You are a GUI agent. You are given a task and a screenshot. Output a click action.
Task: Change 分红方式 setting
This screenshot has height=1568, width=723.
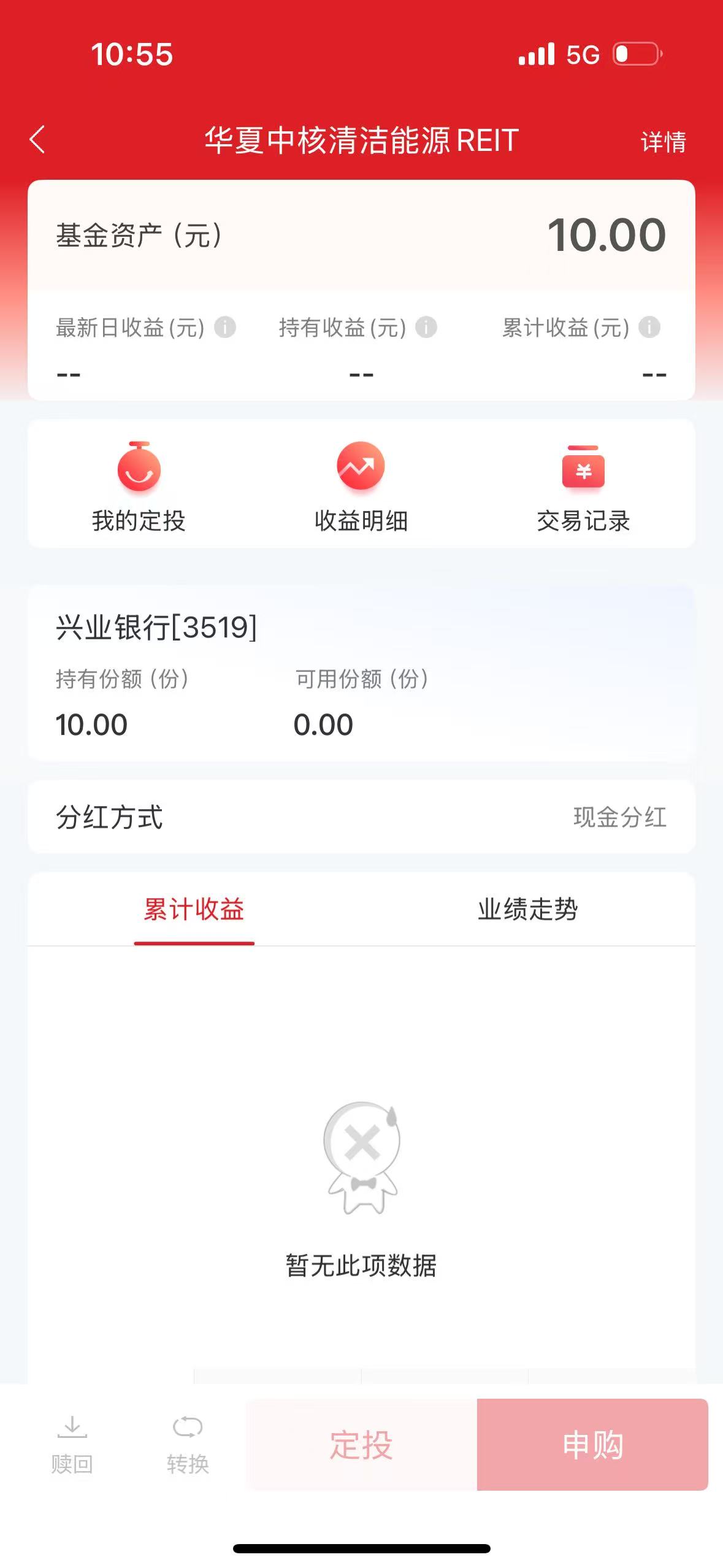click(x=619, y=817)
